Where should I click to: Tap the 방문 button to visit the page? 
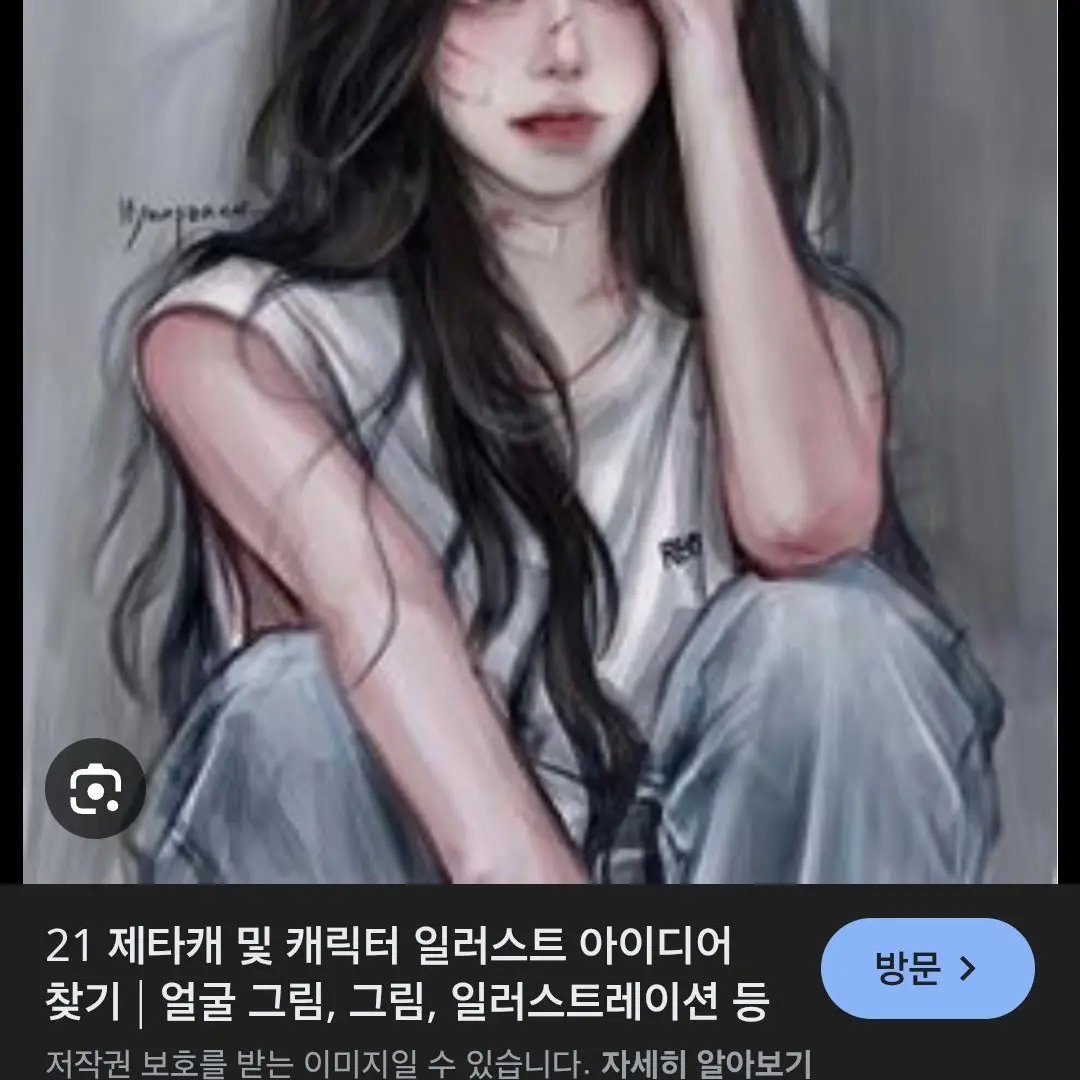pyautogui.click(x=927, y=968)
